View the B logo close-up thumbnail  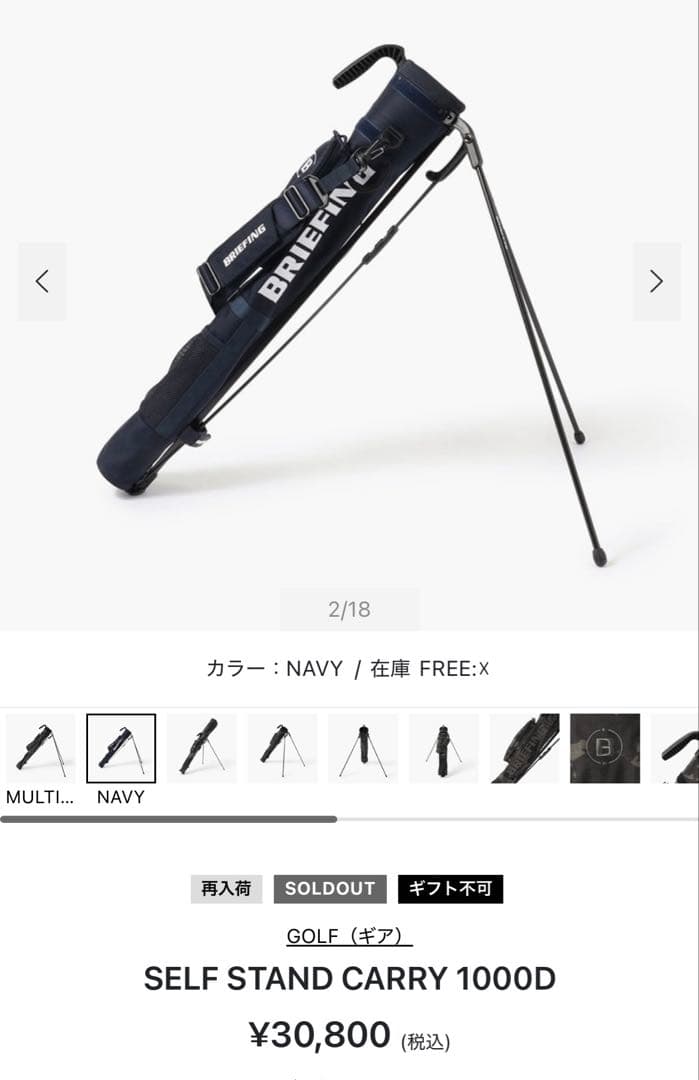605,748
